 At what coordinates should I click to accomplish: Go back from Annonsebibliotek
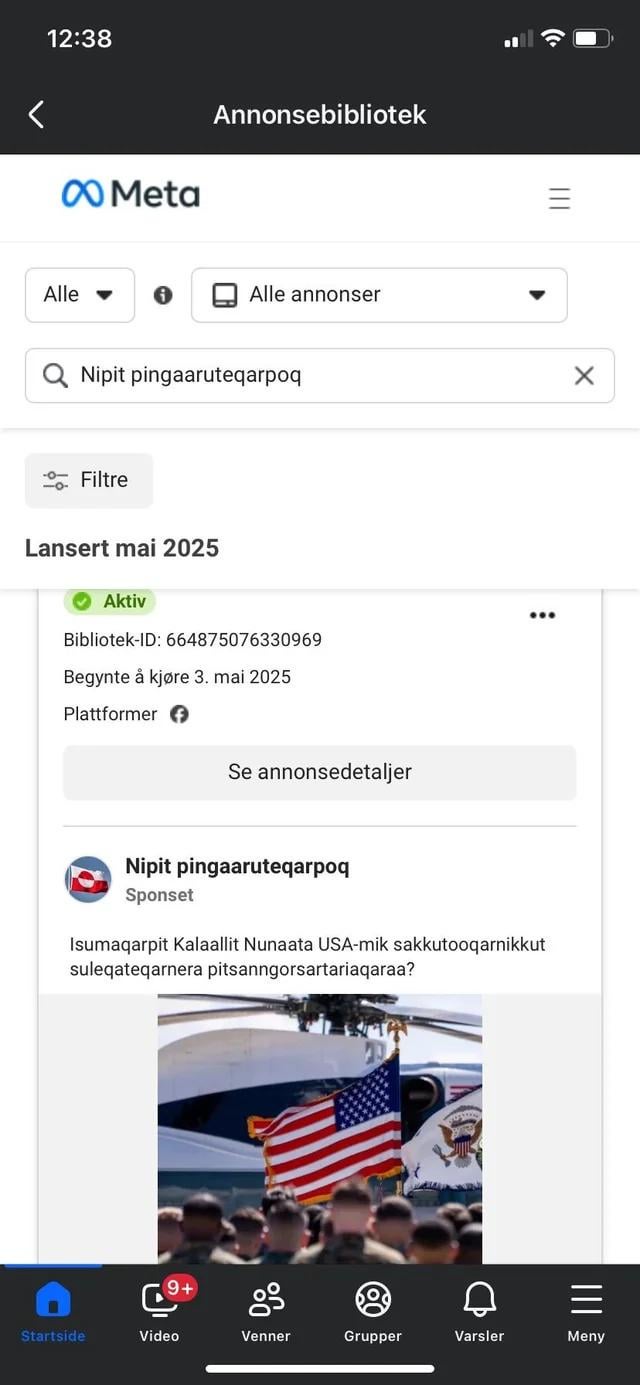coord(36,114)
